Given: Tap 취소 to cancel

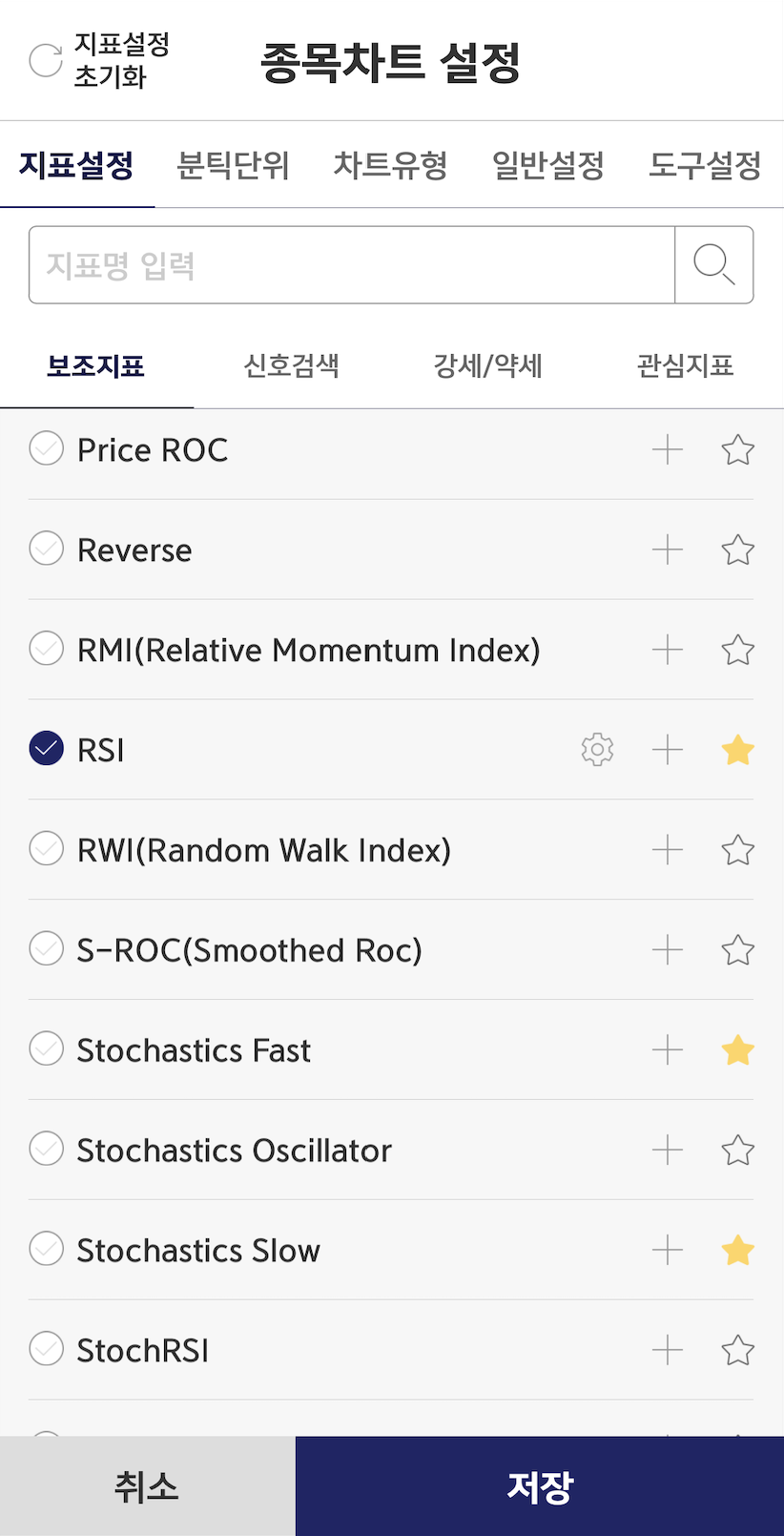Looking at the screenshot, I should point(147,1486).
